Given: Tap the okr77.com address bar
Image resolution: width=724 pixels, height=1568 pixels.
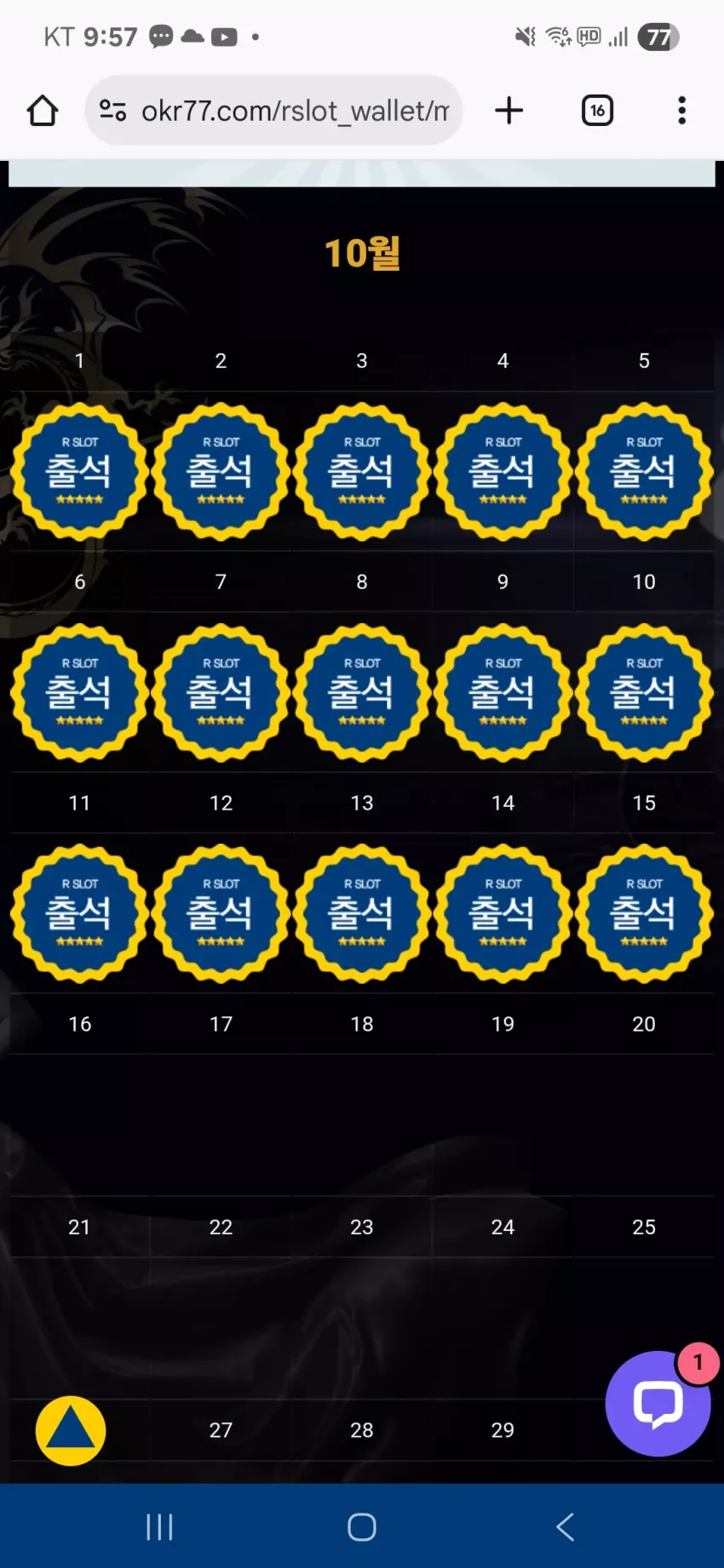Looking at the screenshot, I should 273,111.
